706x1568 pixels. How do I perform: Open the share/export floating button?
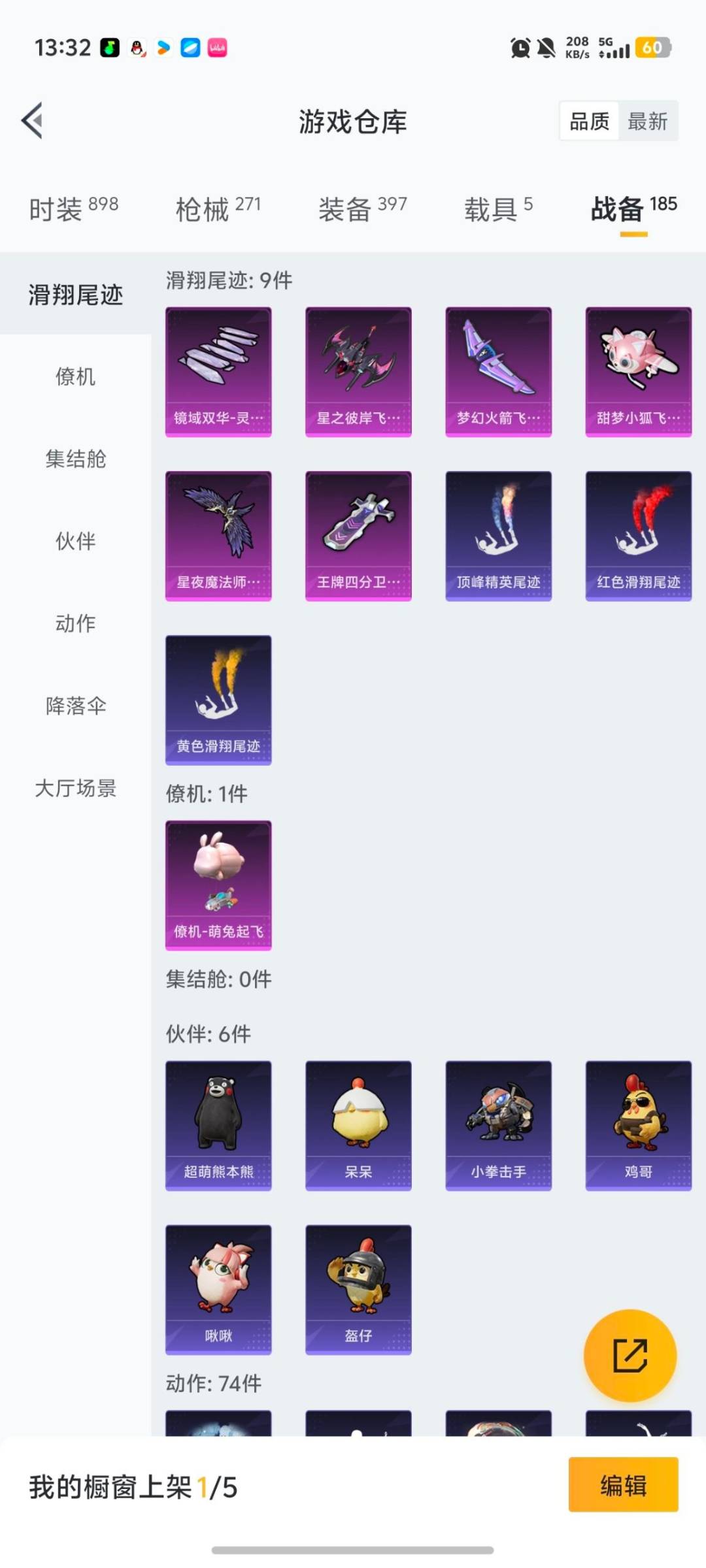pos(630,1356)
